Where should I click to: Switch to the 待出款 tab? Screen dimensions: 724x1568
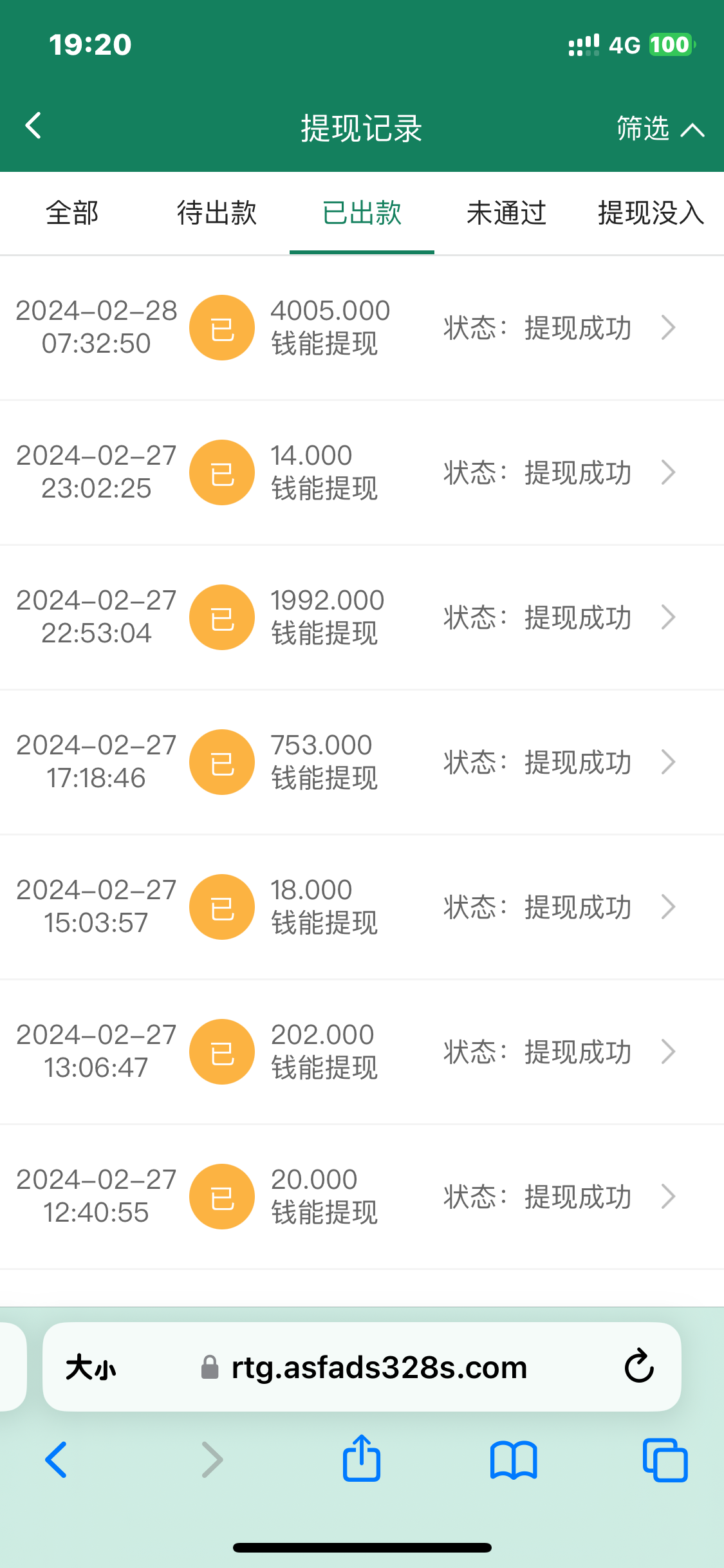tap(217, 213)
